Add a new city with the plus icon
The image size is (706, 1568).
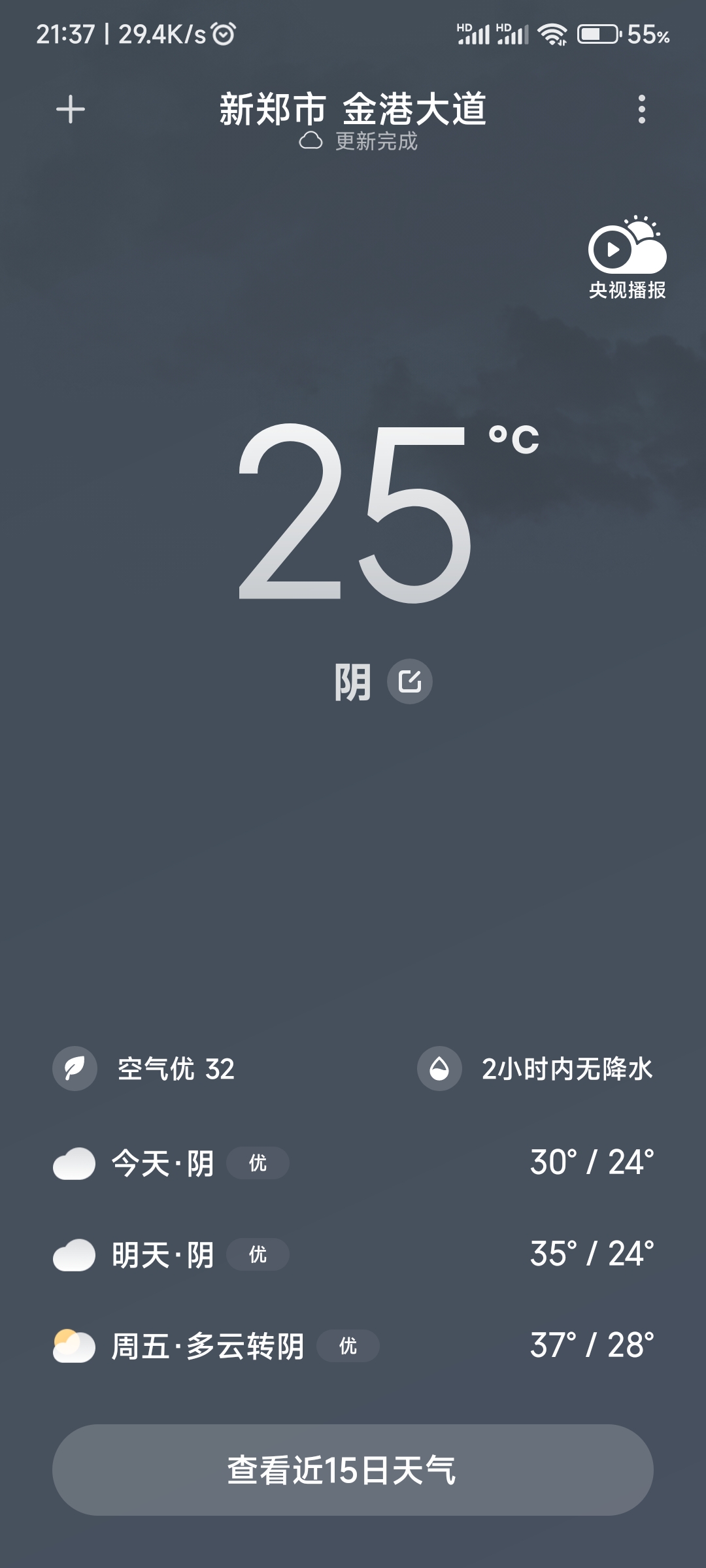pos(71,109)
